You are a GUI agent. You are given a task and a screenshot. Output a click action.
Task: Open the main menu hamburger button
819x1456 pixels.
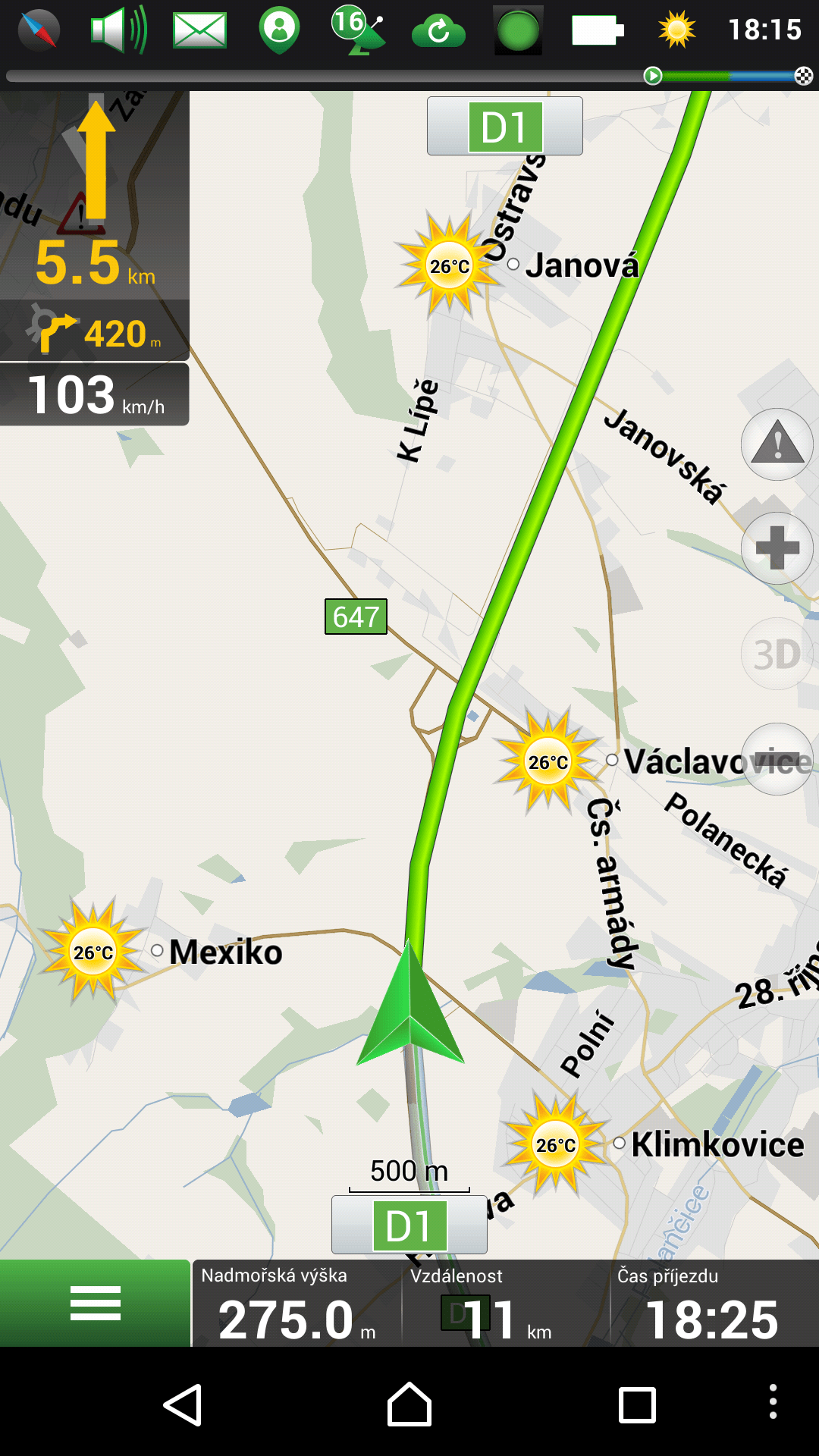[x=96, y=1304]
